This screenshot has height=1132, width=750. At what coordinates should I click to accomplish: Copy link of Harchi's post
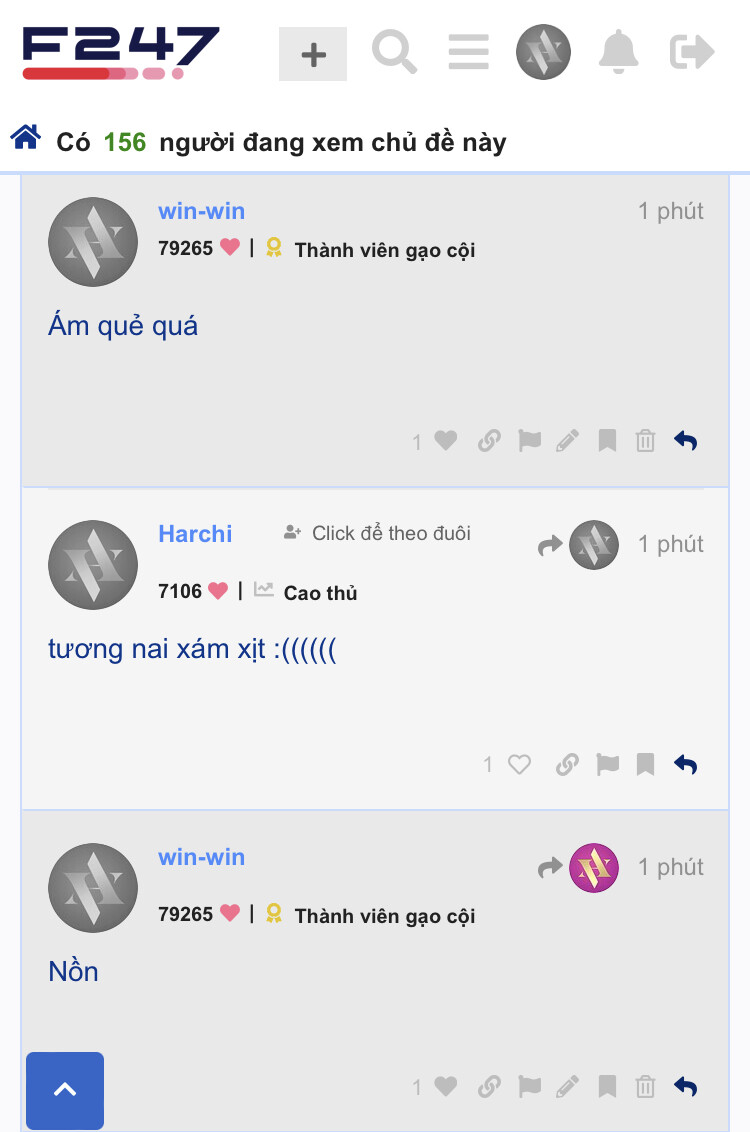567,765
